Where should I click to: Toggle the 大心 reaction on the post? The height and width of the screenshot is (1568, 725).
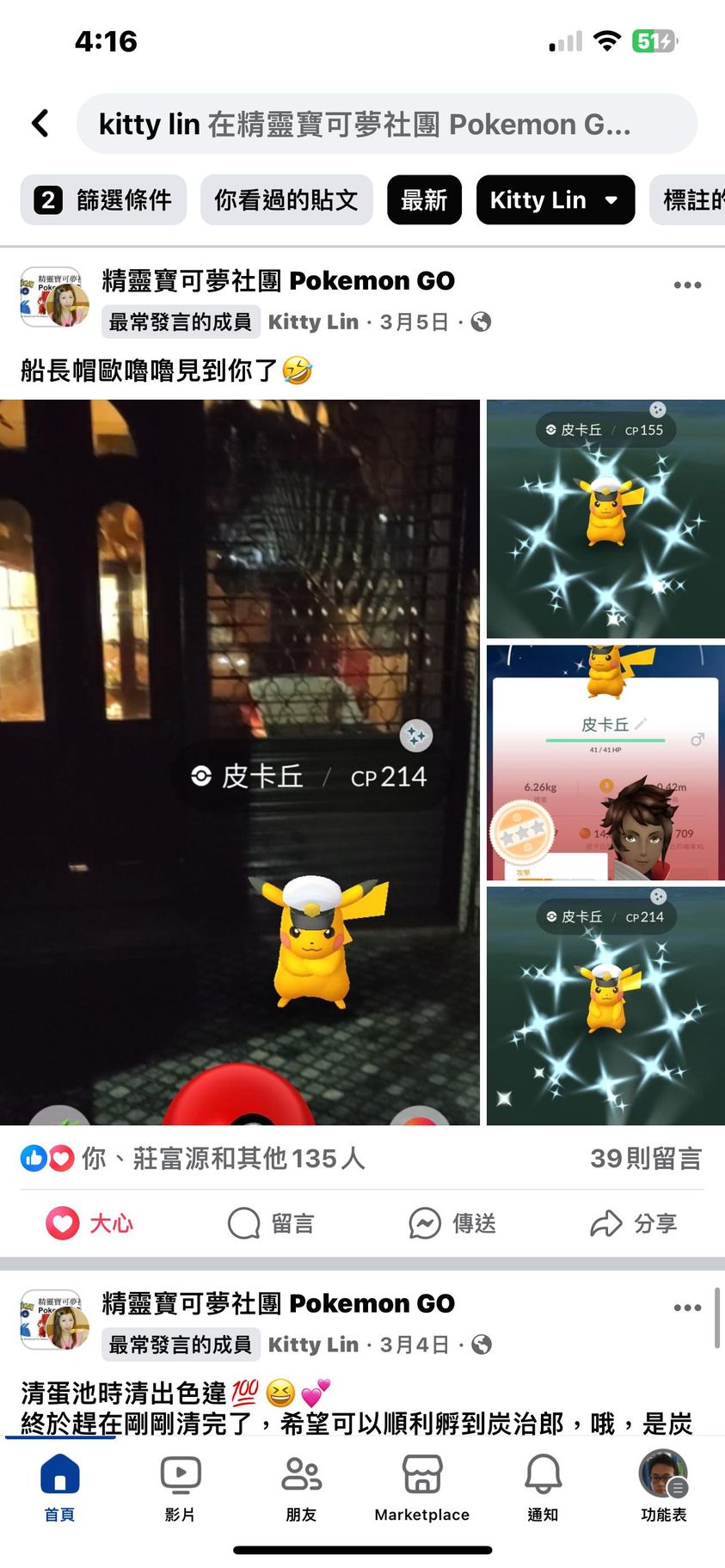(x=89, y=1223)
